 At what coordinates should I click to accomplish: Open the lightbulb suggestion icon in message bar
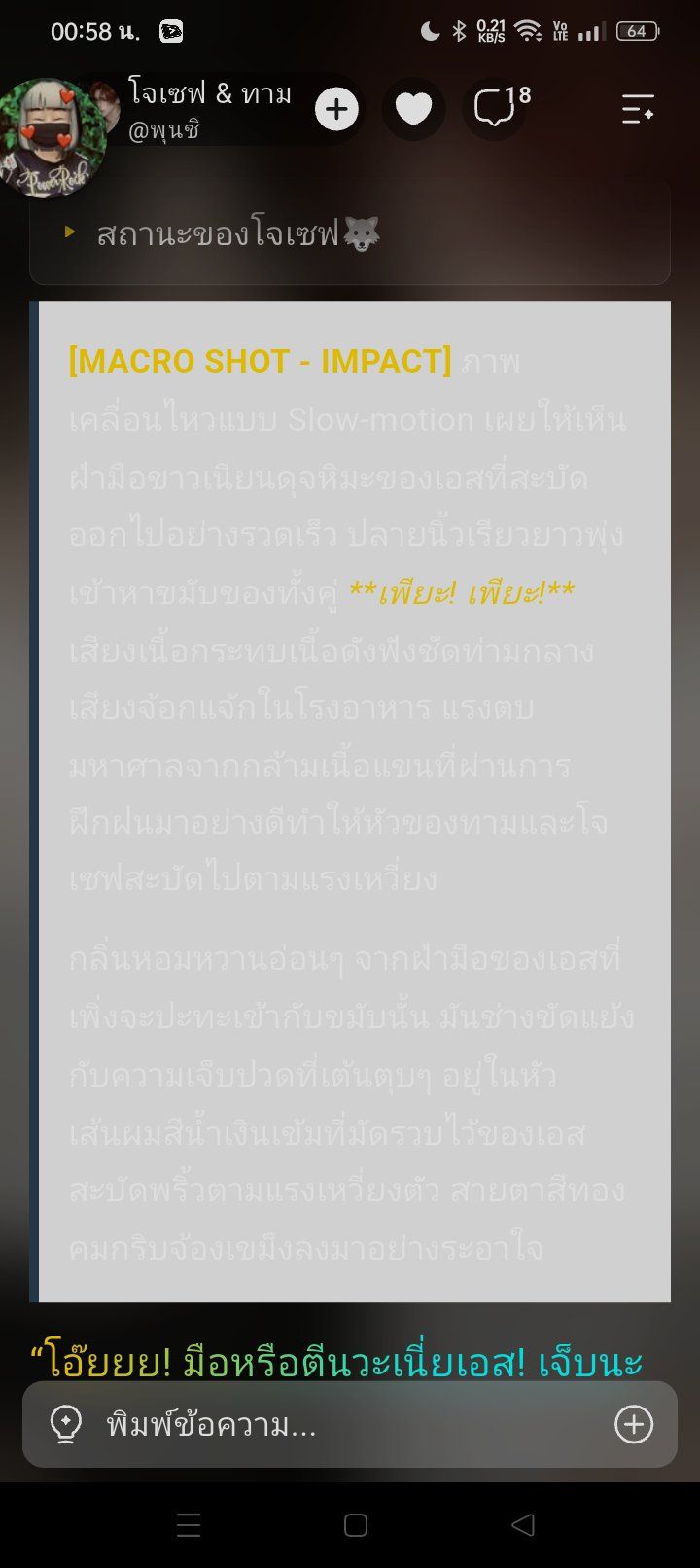pyautogui.click(x=66, y=1425)
